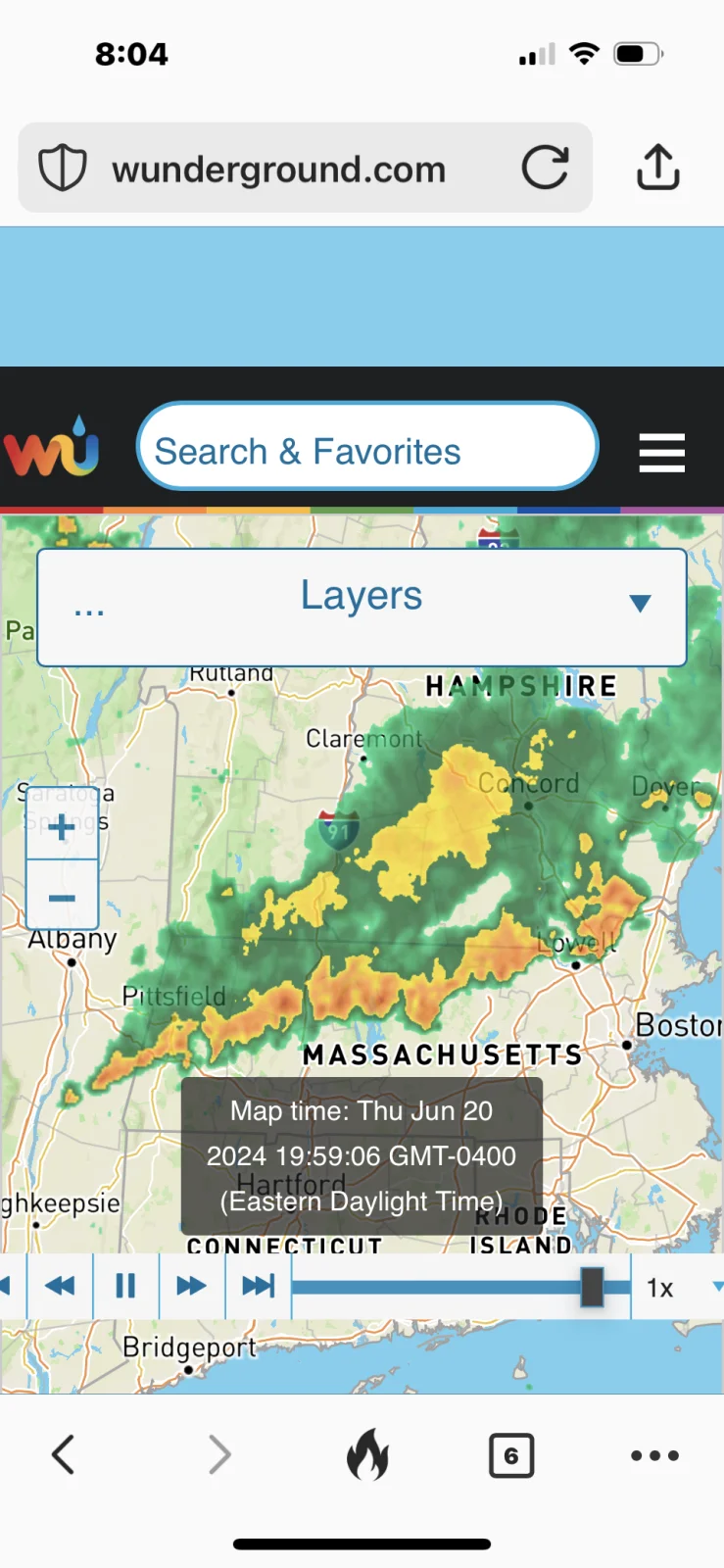Step radar animation back one frame
Image resolution: width=724 pixels, height=1568 pixels.
(60, 1286)
